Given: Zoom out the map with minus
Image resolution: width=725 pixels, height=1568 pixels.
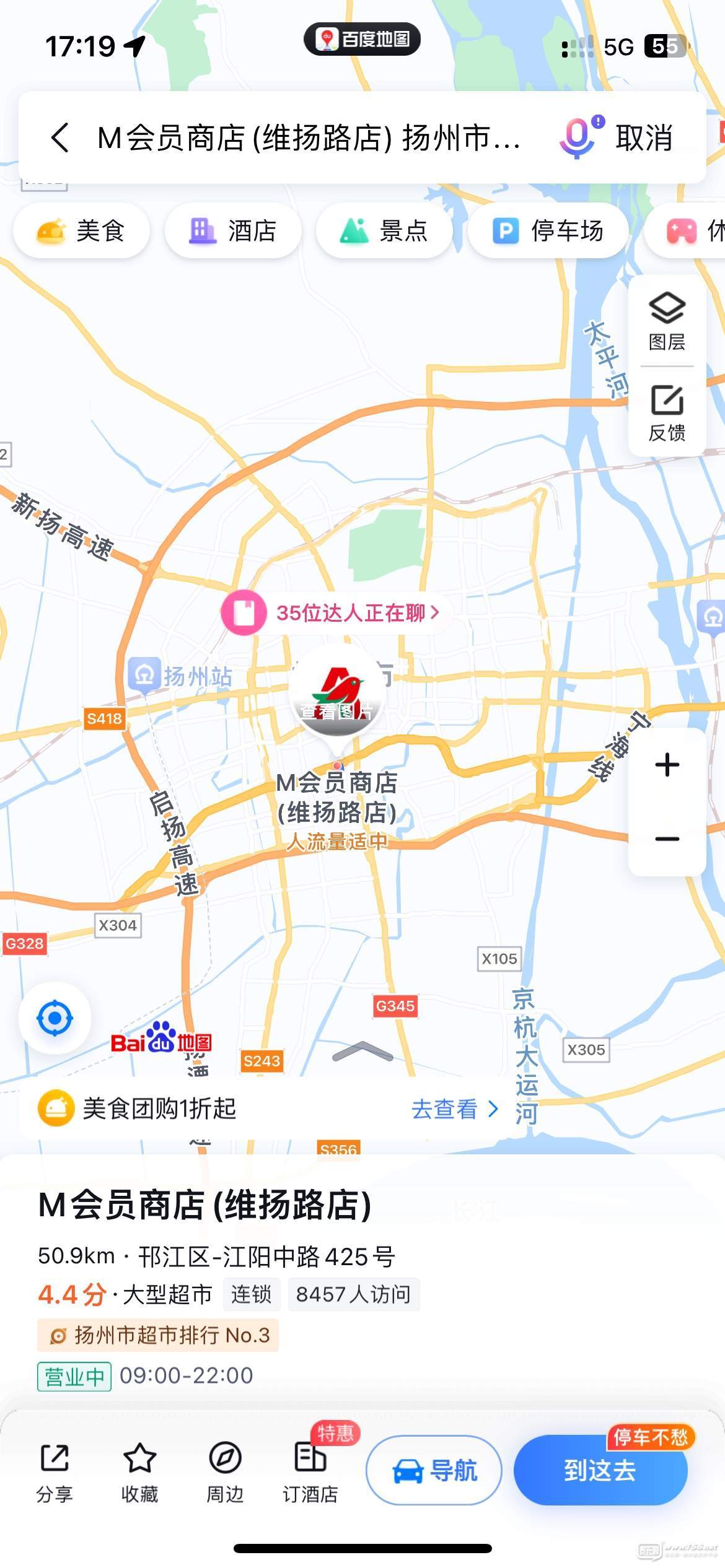Looking at the screenshot, I should (667, 839).
